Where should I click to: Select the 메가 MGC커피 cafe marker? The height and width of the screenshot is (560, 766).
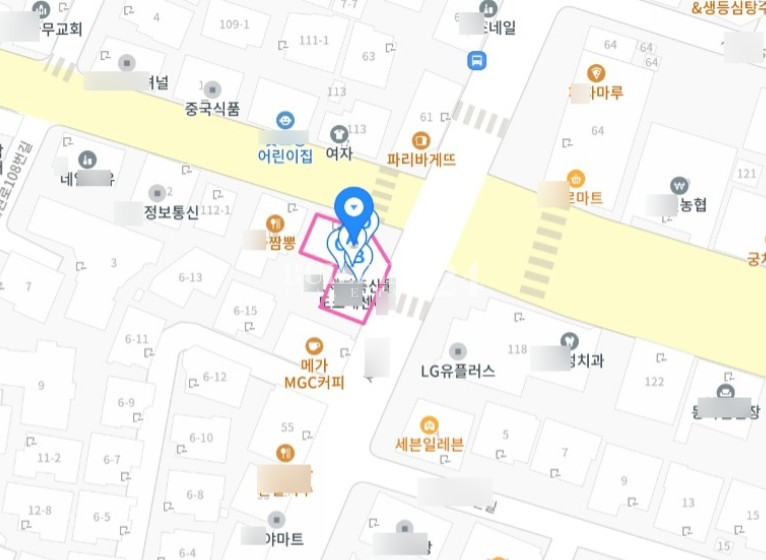pyautogui.click(x=314, y=346)
